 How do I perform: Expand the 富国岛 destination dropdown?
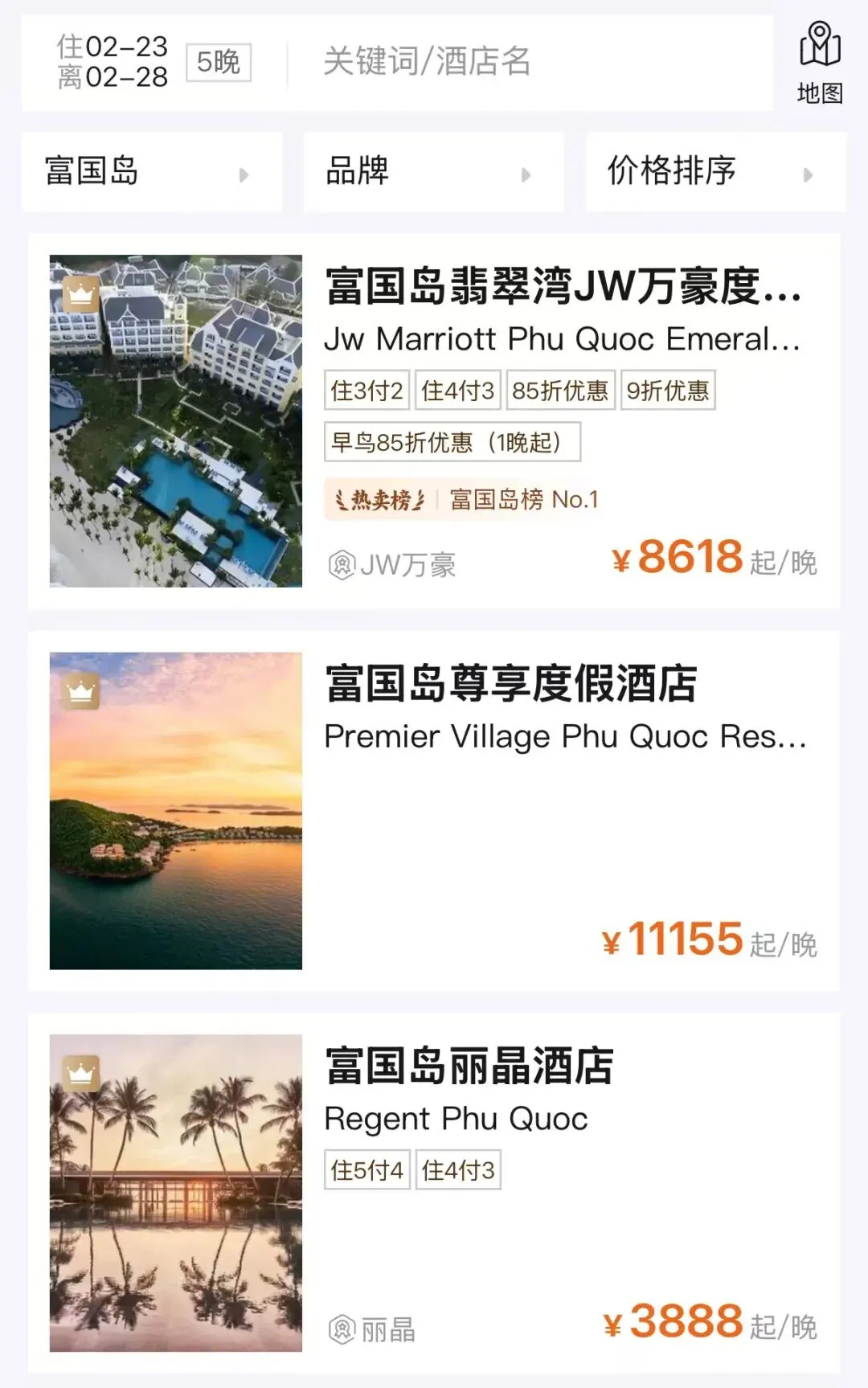click(x=151, y=172)
